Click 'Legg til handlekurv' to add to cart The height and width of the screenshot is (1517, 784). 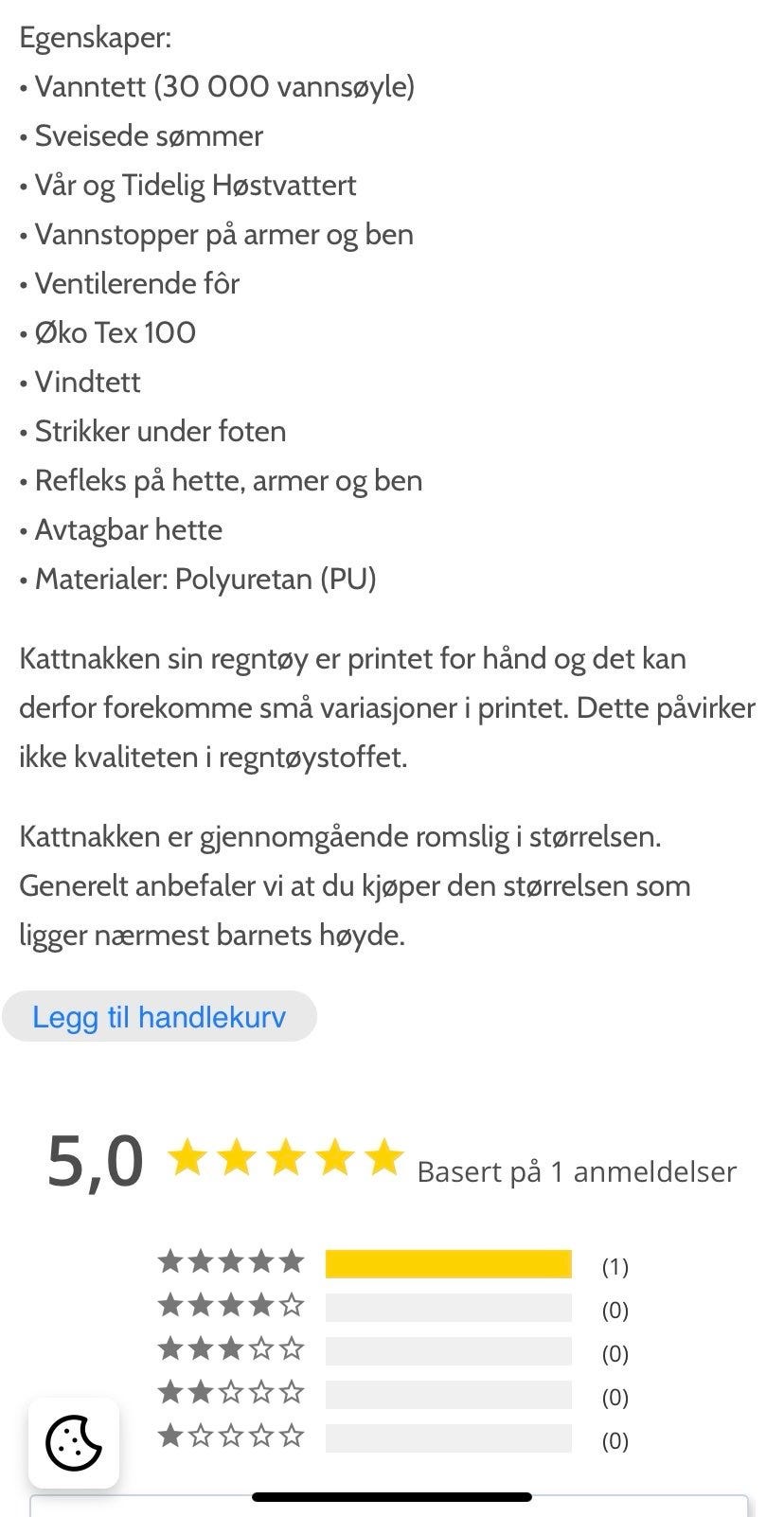click(x=158, y=1016)
